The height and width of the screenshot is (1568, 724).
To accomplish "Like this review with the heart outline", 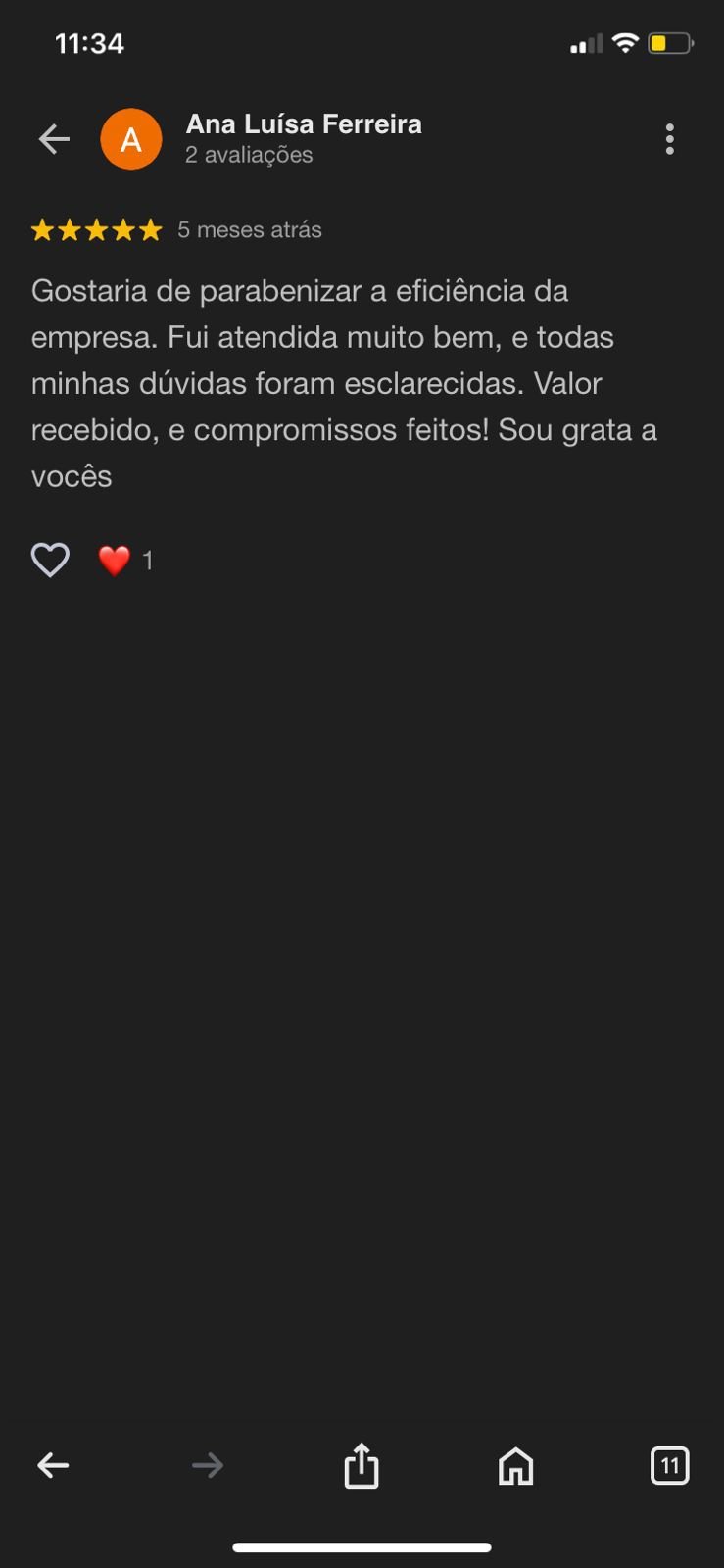I will click(50, 560).
